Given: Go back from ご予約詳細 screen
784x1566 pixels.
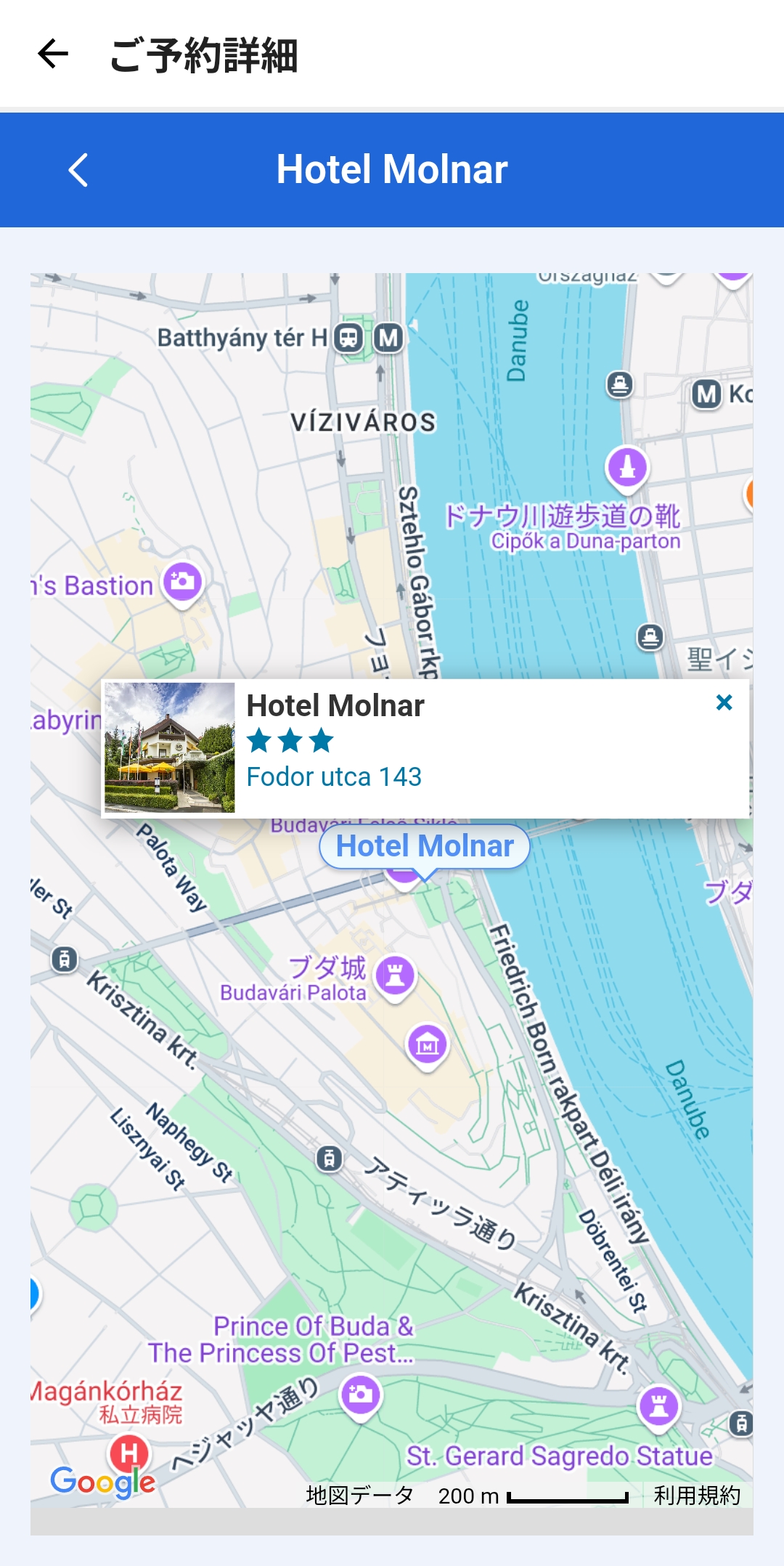Looking at the screenshot, I should point(53,54).
